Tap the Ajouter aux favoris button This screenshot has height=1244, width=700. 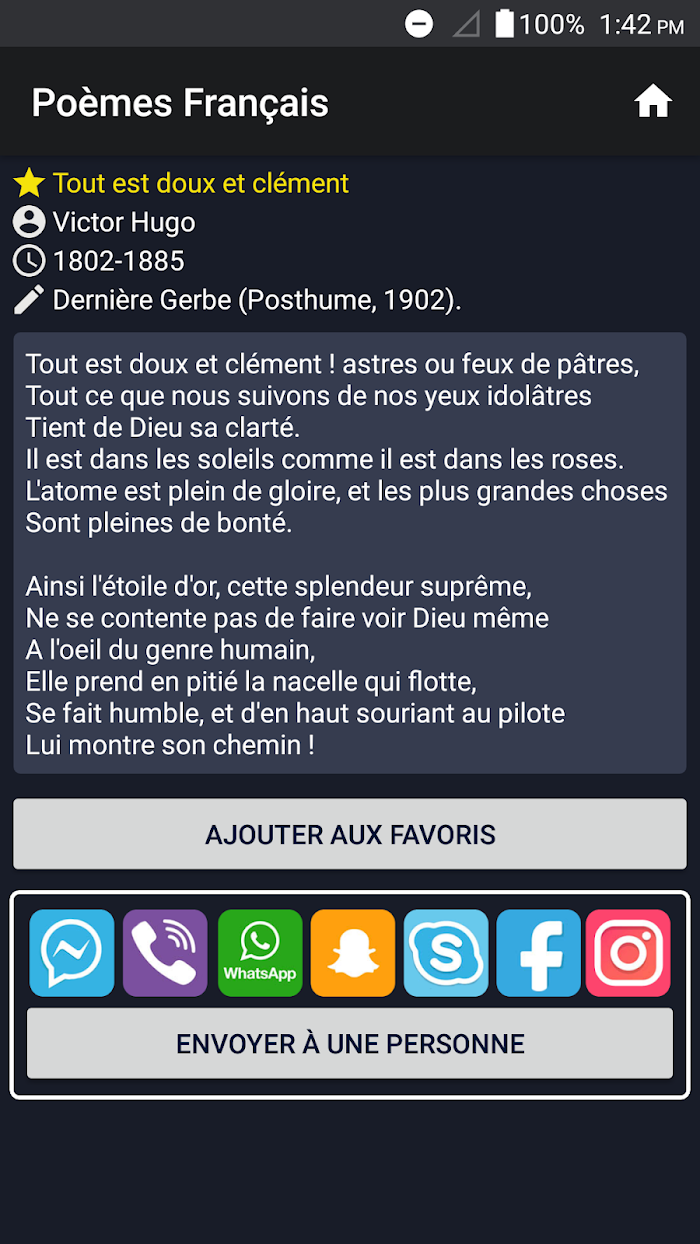point(350,834)
